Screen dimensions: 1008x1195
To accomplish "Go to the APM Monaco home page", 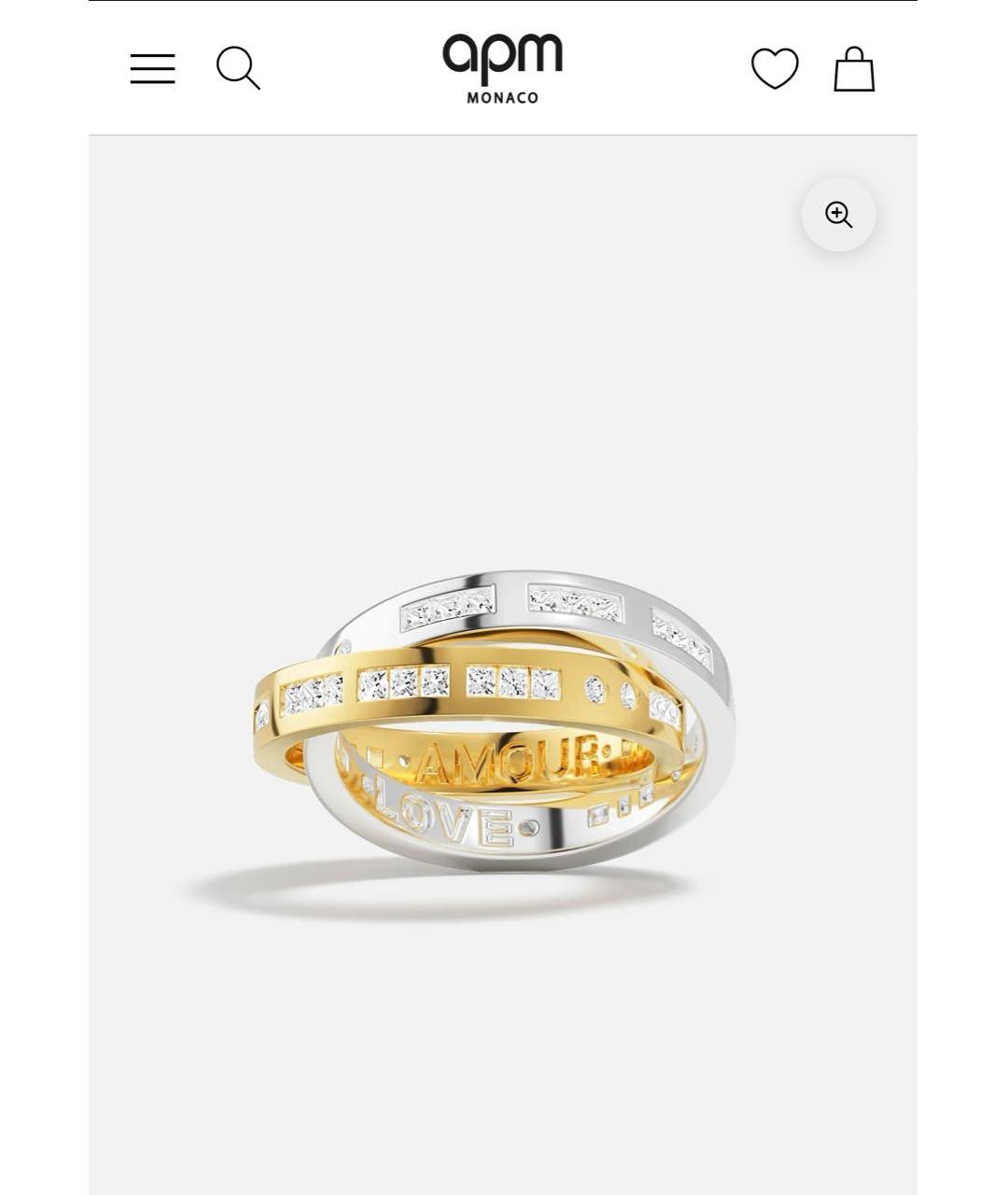I will [x=502, y=68].
